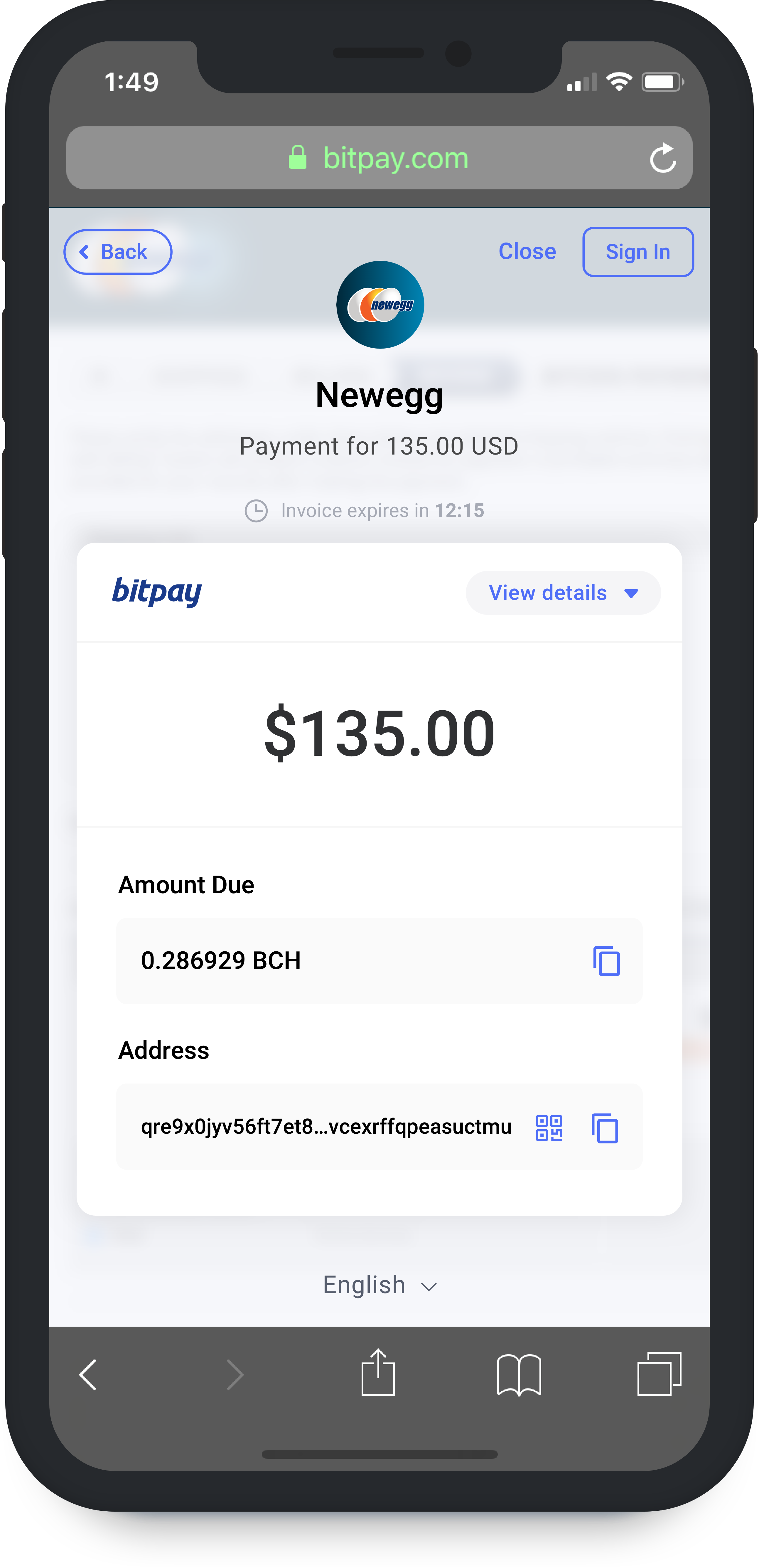Close the BitPay invoice
759x1568 pixels.
(527, 251)
